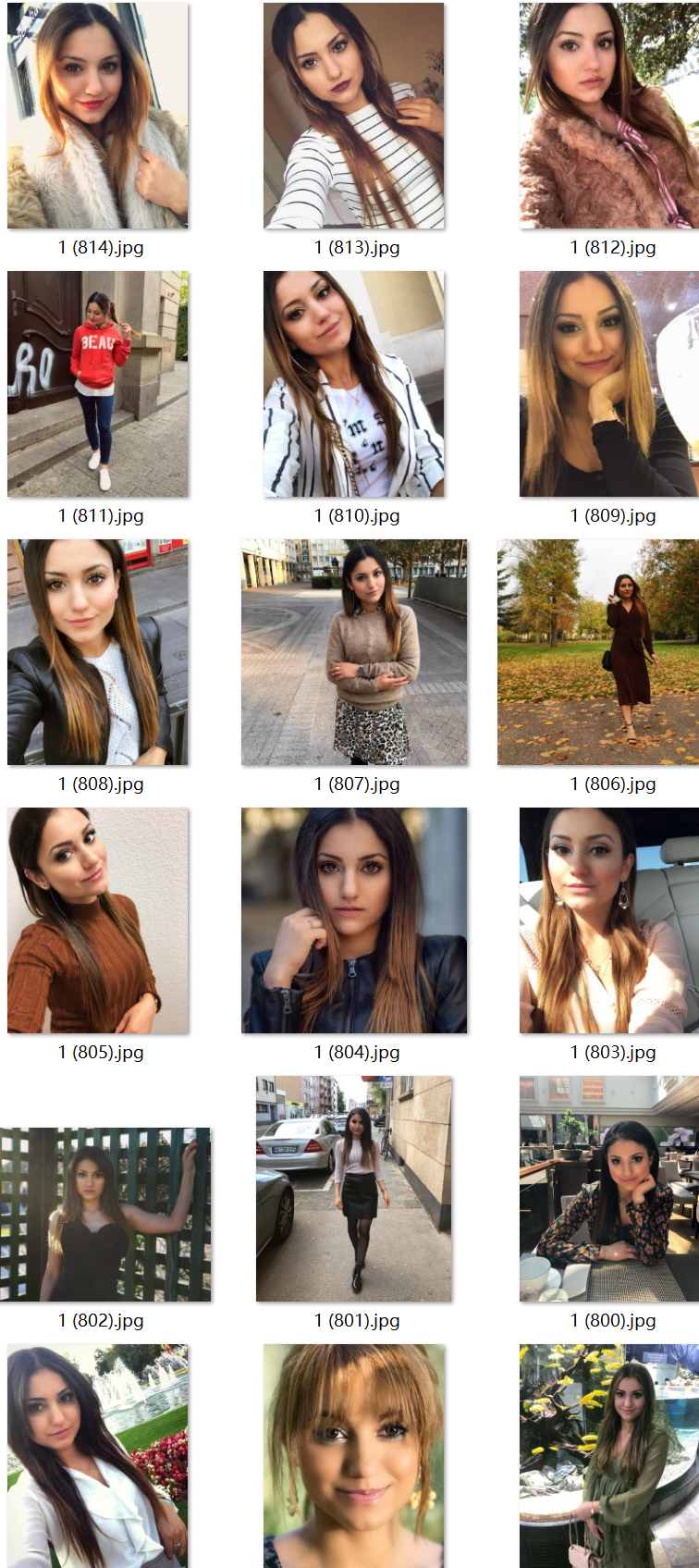Select file 1 (809).jpg
Viewport: 699px width, 1568px height.
608,384
